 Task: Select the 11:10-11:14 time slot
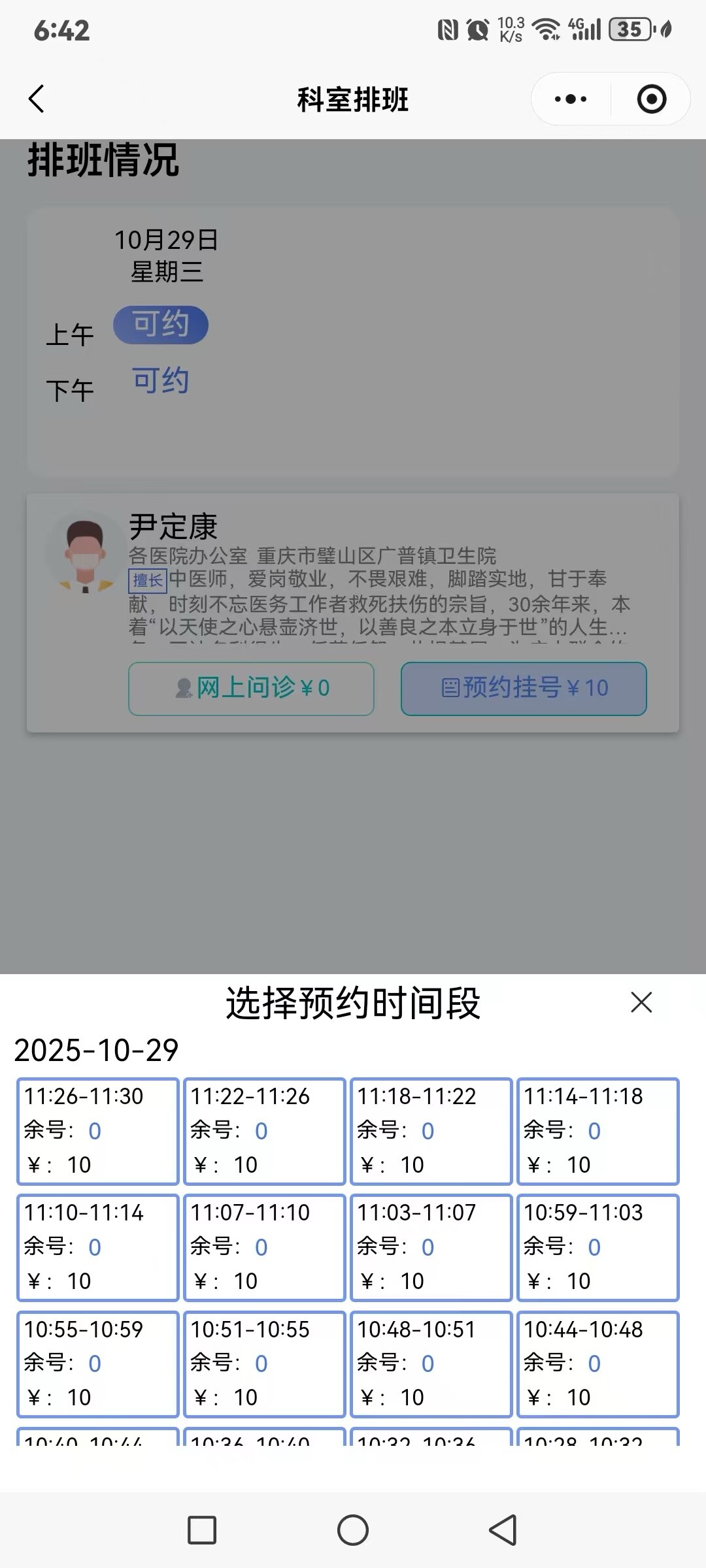click(x=98, y=1247)
